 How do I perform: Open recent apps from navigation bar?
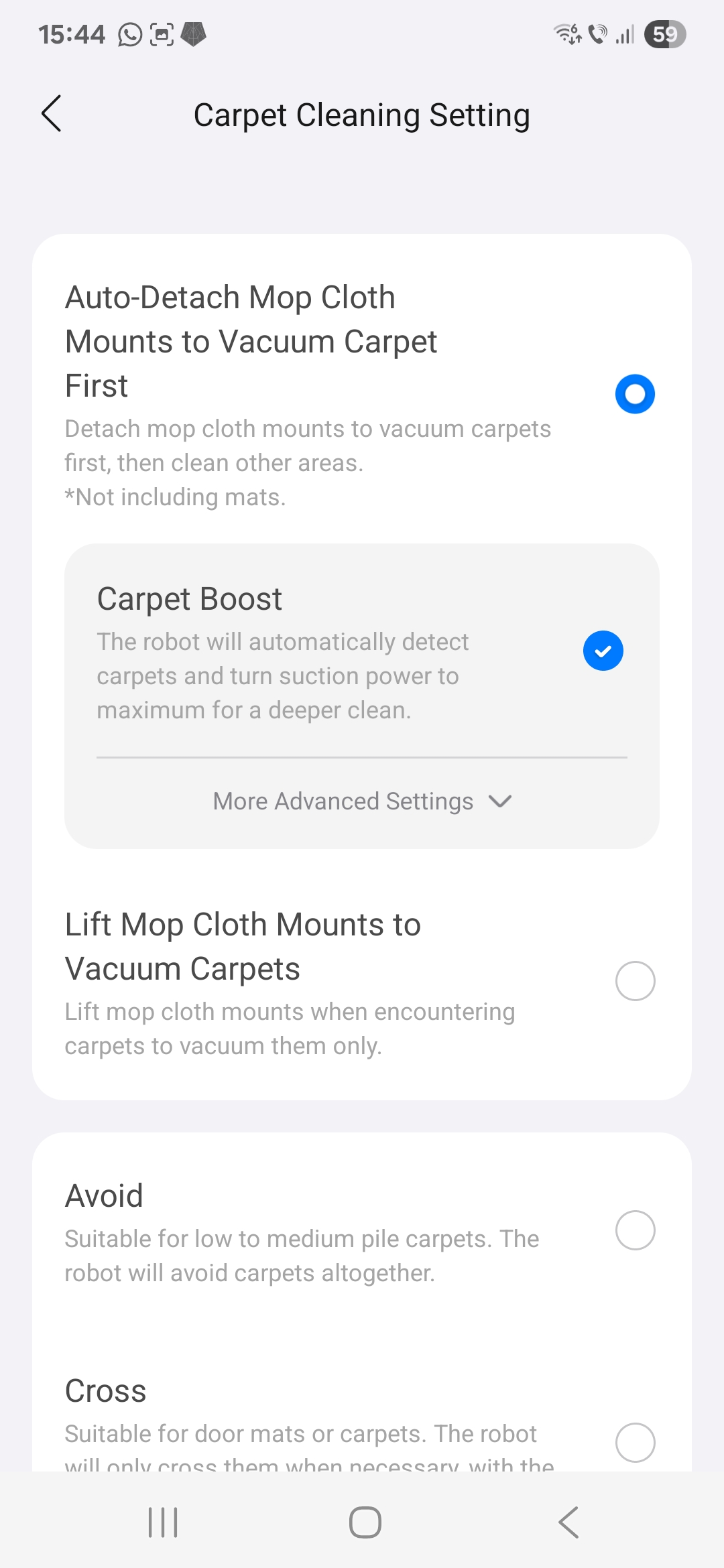(163, 1522)
